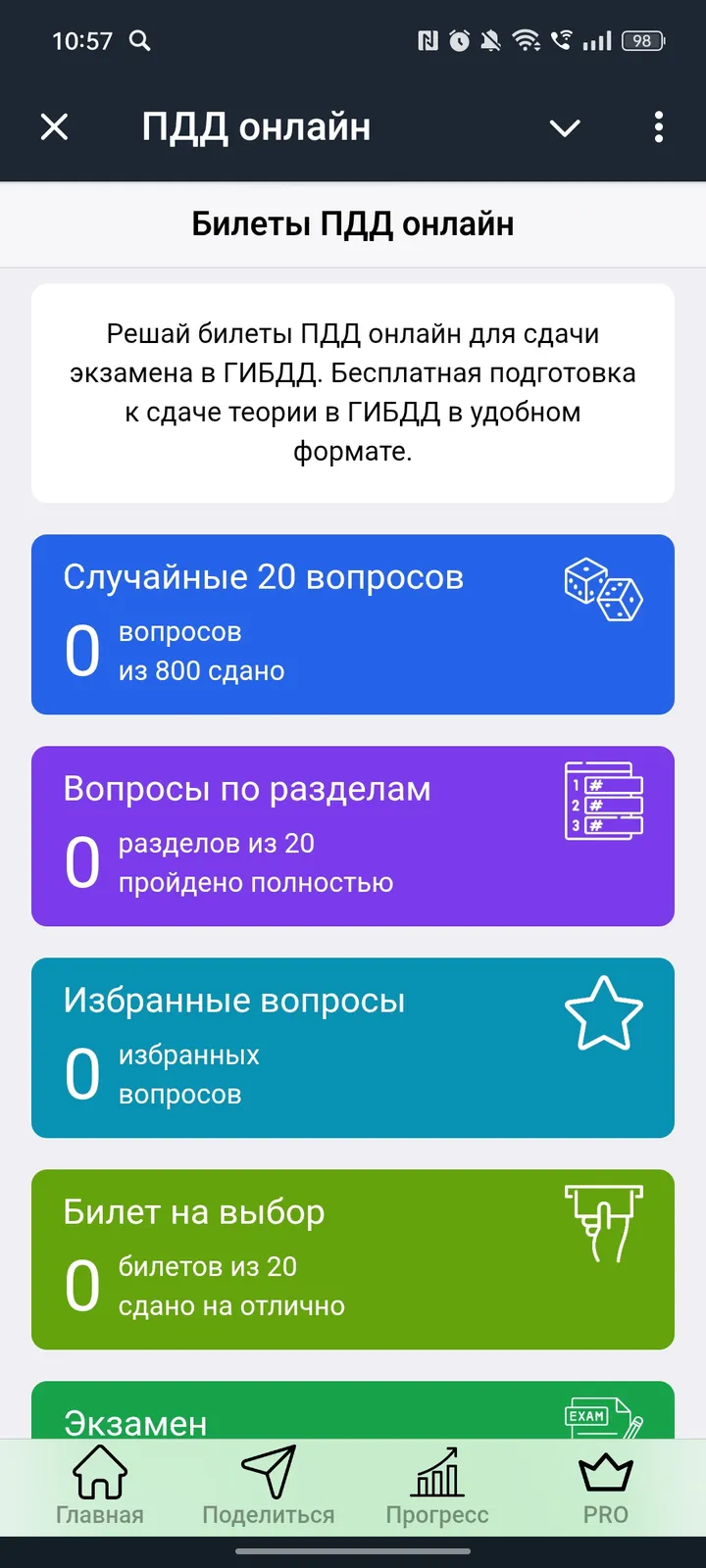Tap the gesture navigation bar at screen bottom

[x=353, y=1552]
